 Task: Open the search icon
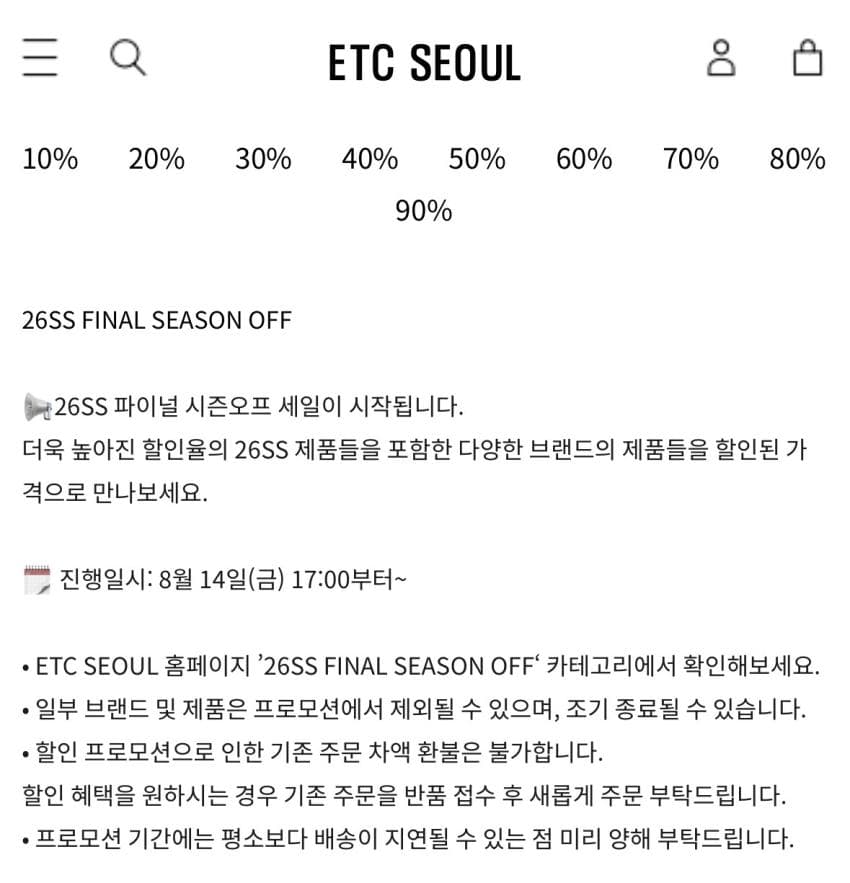[x=128, y=57]
